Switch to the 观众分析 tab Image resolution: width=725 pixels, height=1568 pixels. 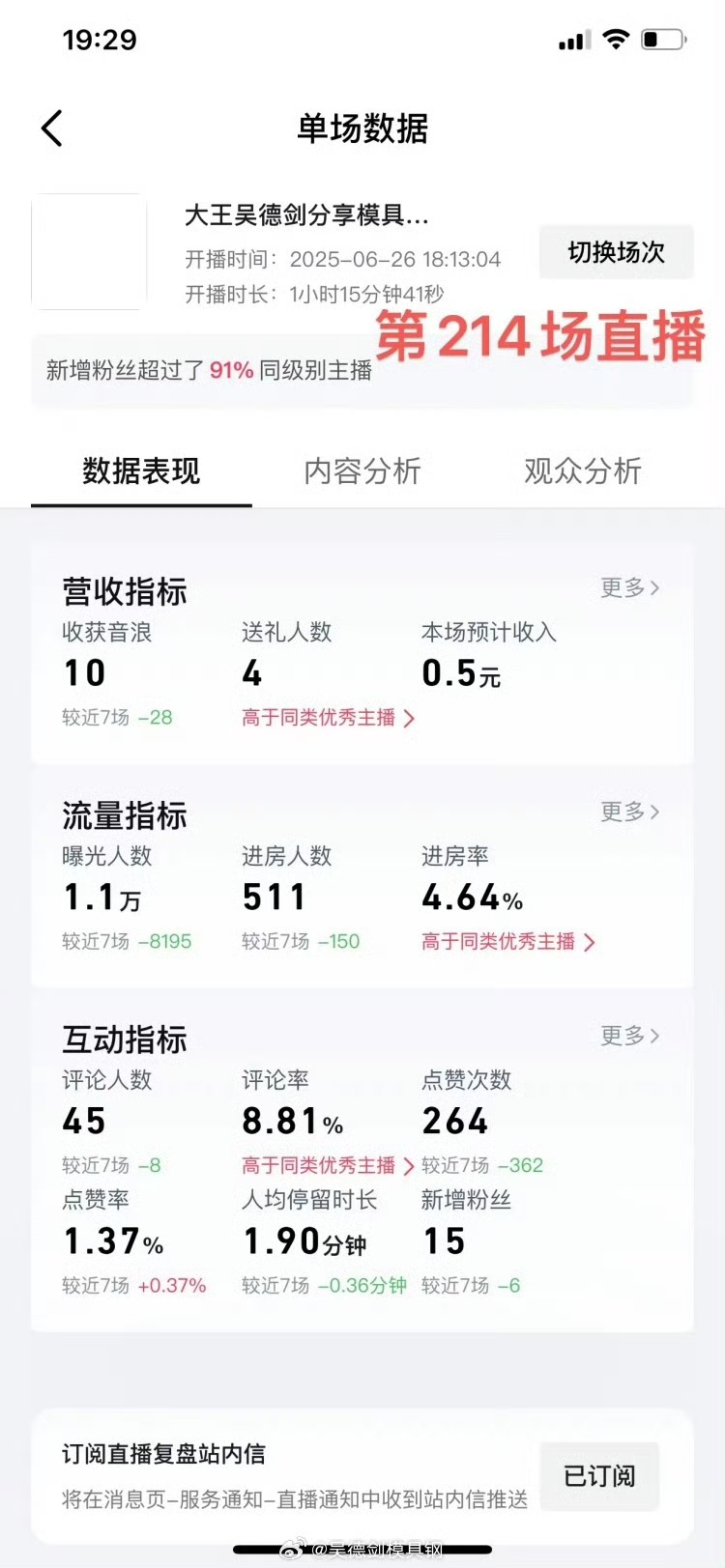[x=583, y=471]
